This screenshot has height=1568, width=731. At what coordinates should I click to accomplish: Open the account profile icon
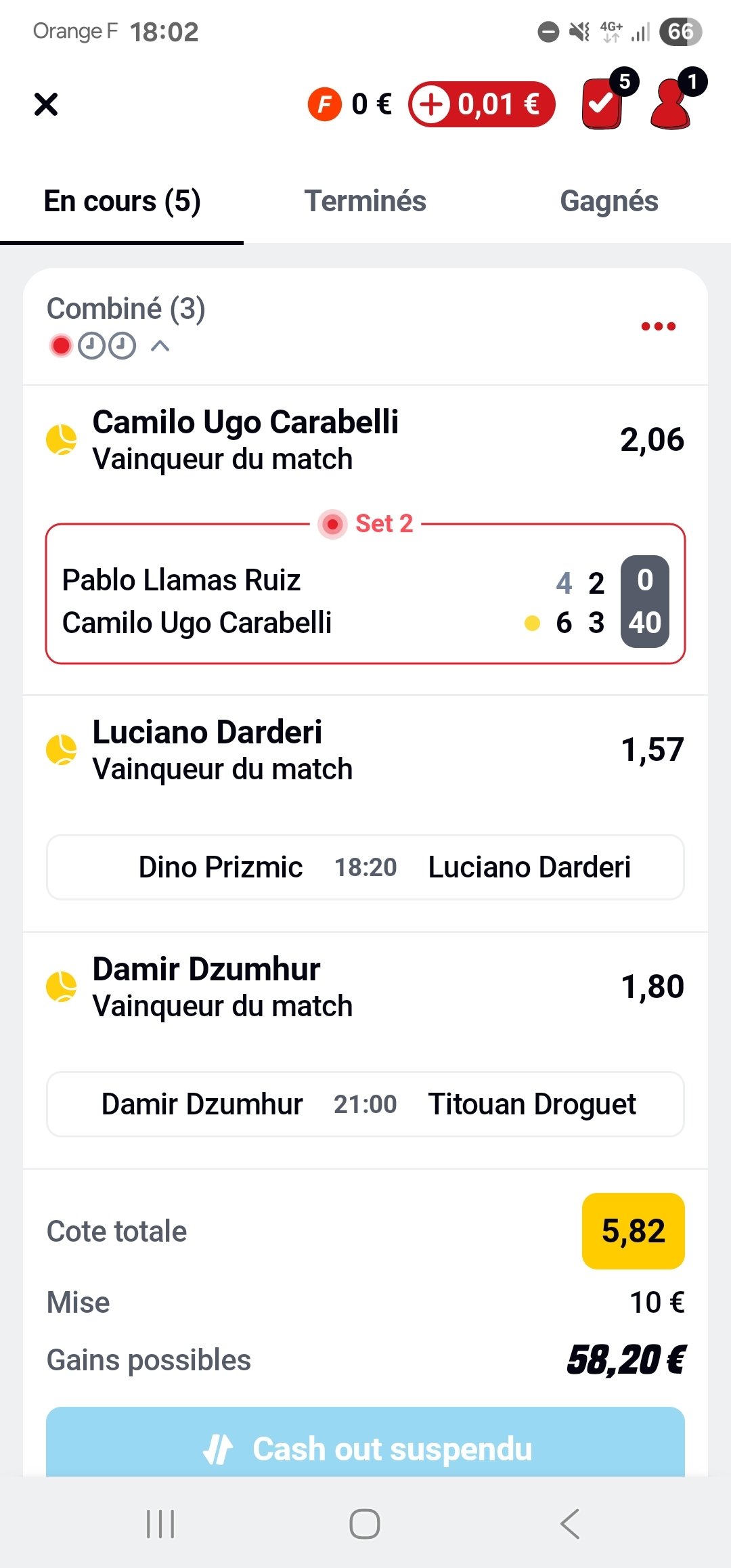click(671, 104)
